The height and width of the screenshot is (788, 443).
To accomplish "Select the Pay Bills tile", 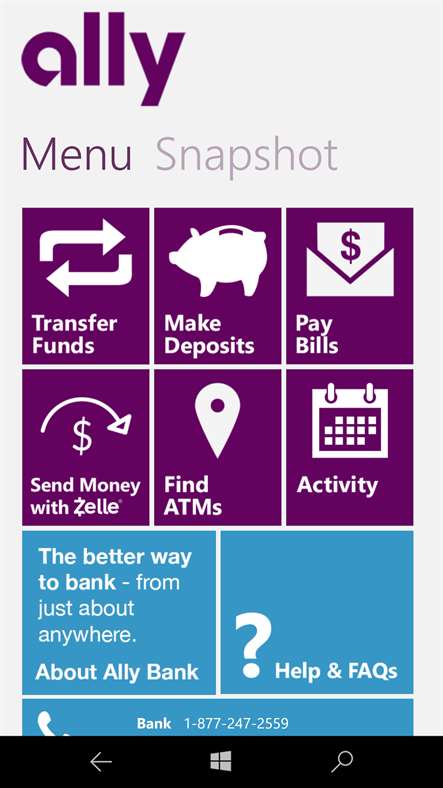I will tap(350, 285).
